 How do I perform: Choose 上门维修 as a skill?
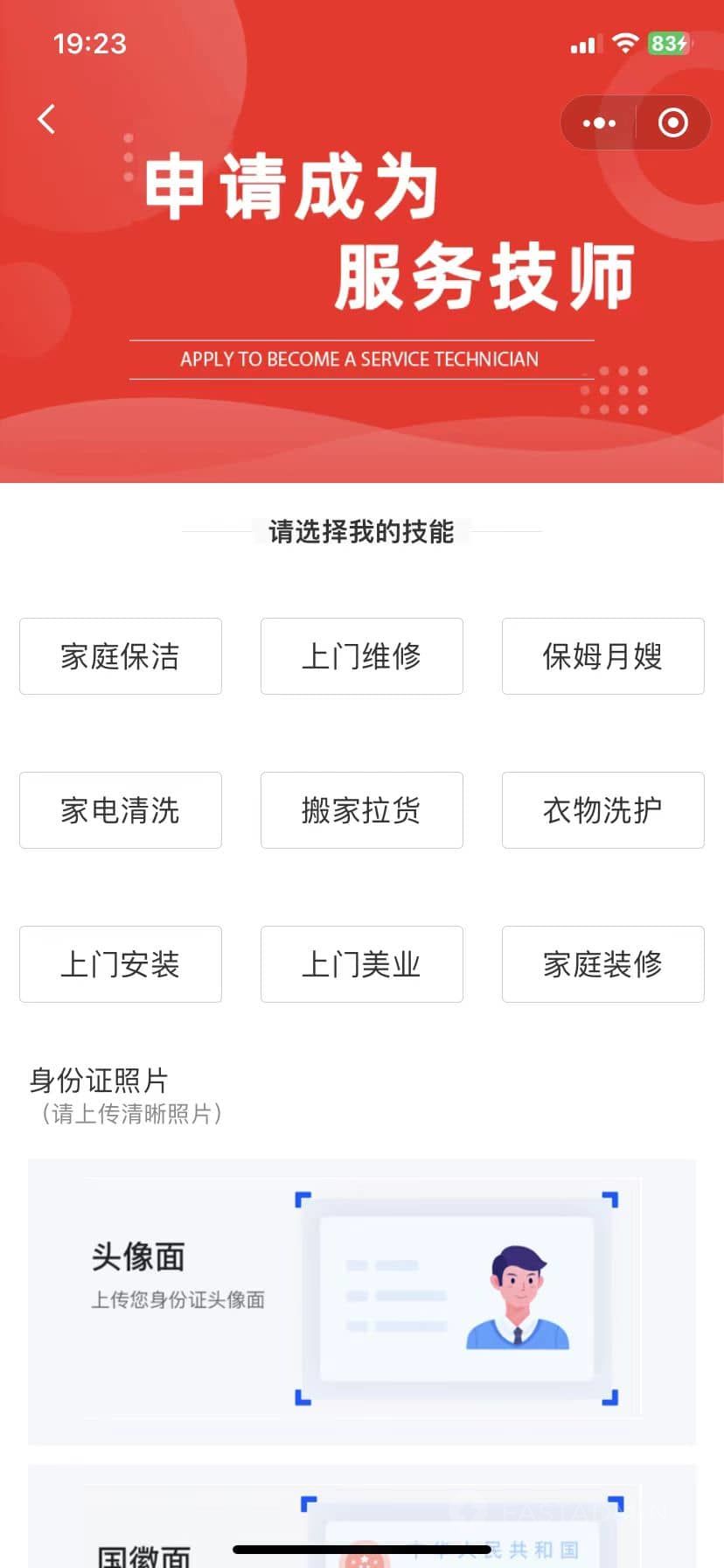coord(361,656)
